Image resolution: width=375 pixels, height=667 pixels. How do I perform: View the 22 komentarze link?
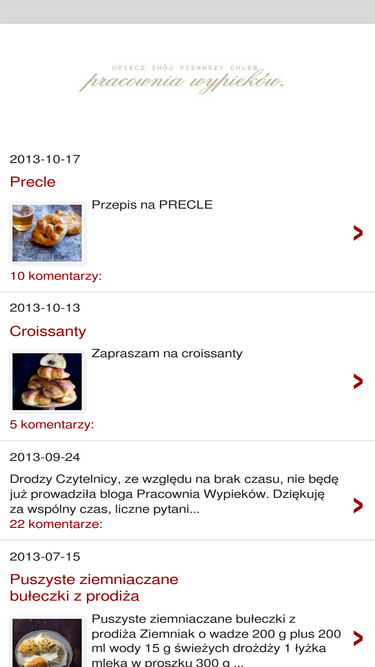click(56, 524)
